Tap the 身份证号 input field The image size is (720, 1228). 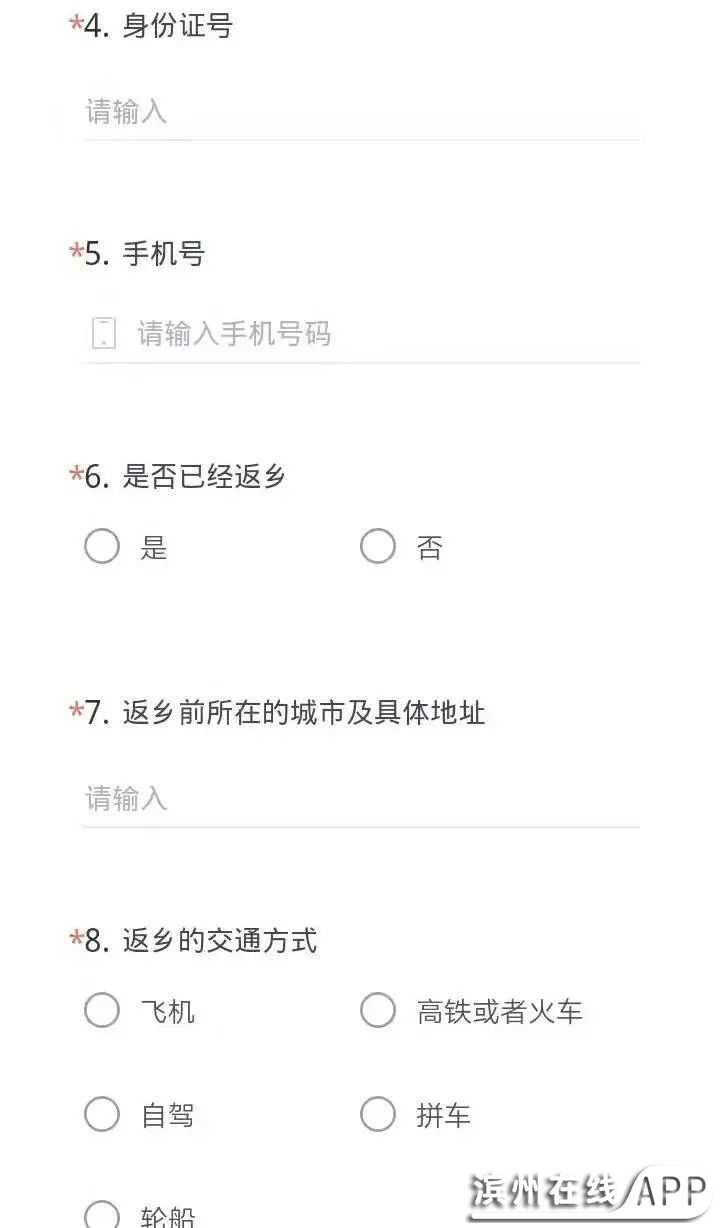click(x=360, y=112)
